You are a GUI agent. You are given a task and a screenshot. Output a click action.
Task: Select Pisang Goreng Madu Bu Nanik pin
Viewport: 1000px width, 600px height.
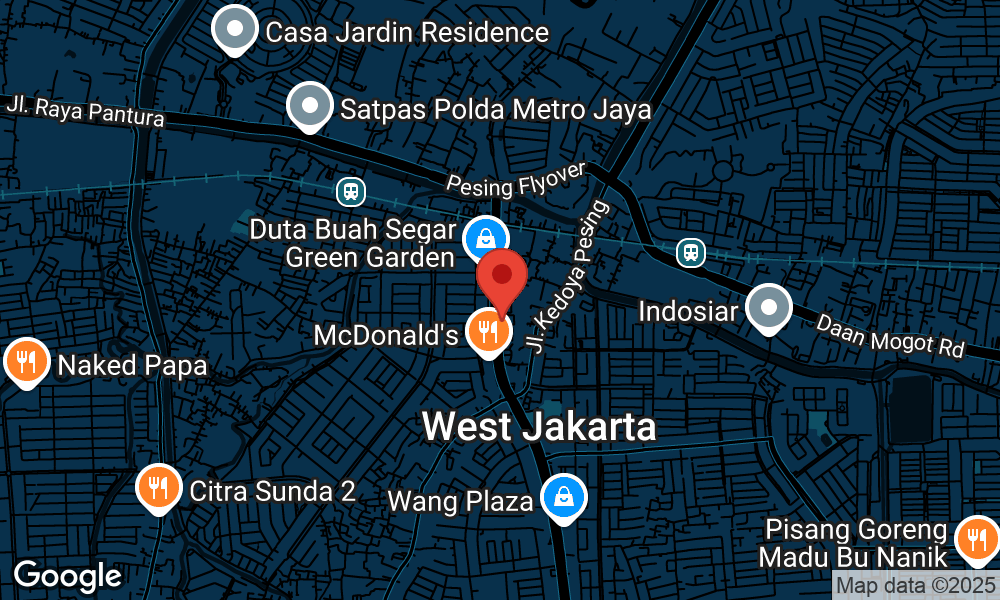(975, 539)
